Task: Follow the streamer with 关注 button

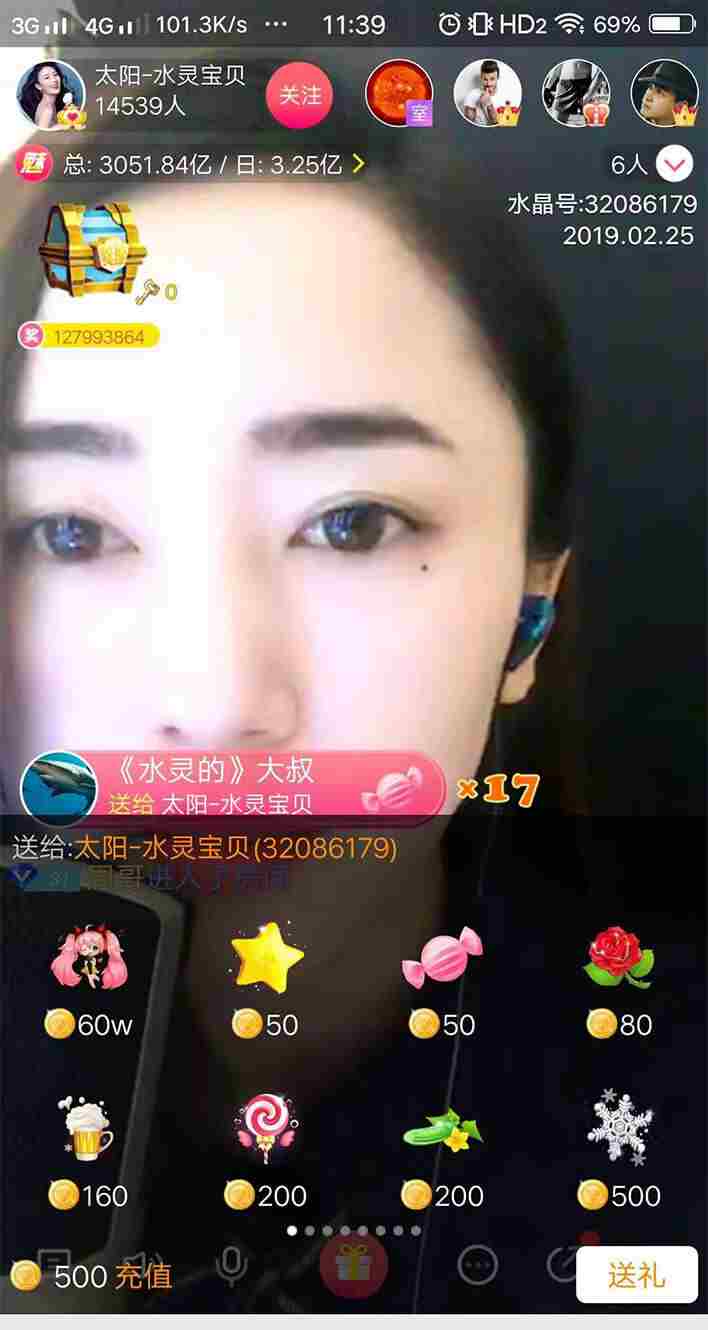Action: [x=300, y=95]
